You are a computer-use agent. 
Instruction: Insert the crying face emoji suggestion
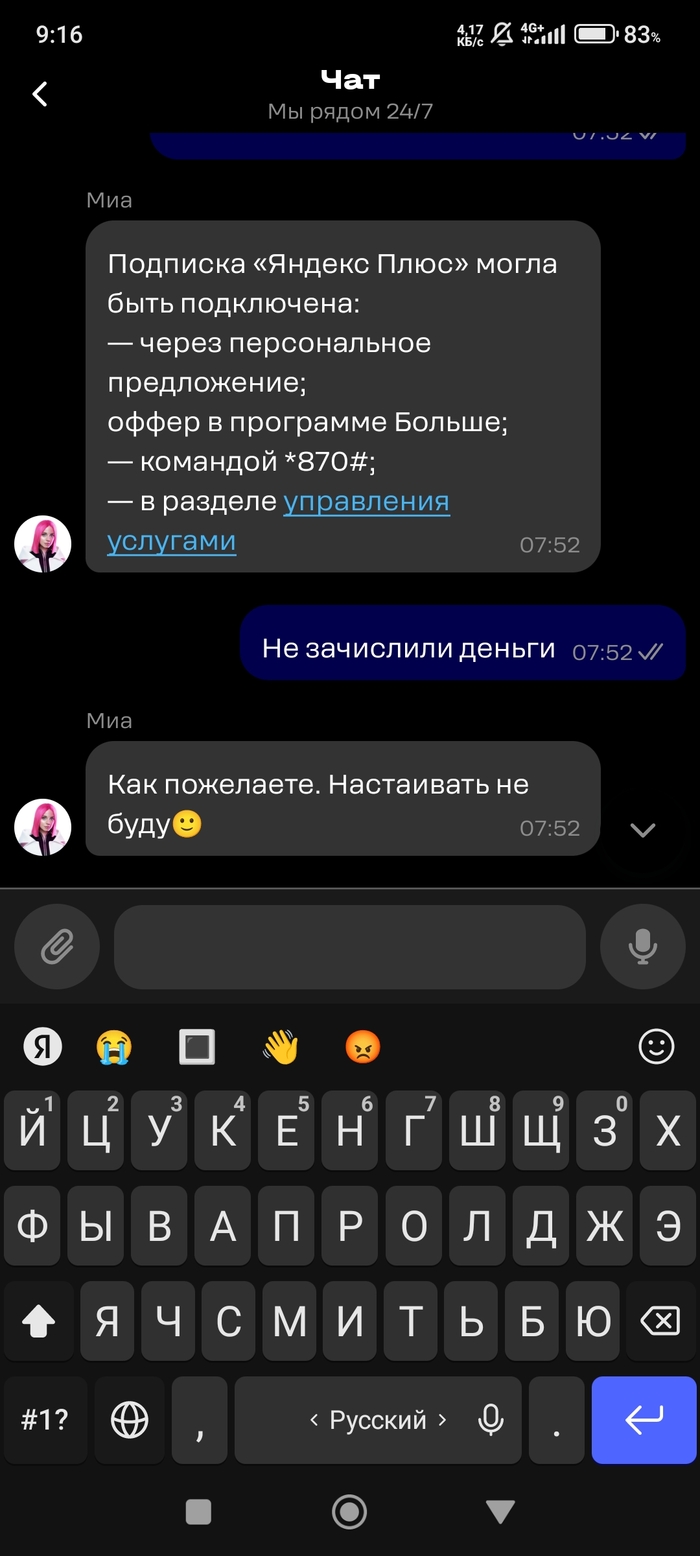pyautogui.click(x=114, y=1047)
